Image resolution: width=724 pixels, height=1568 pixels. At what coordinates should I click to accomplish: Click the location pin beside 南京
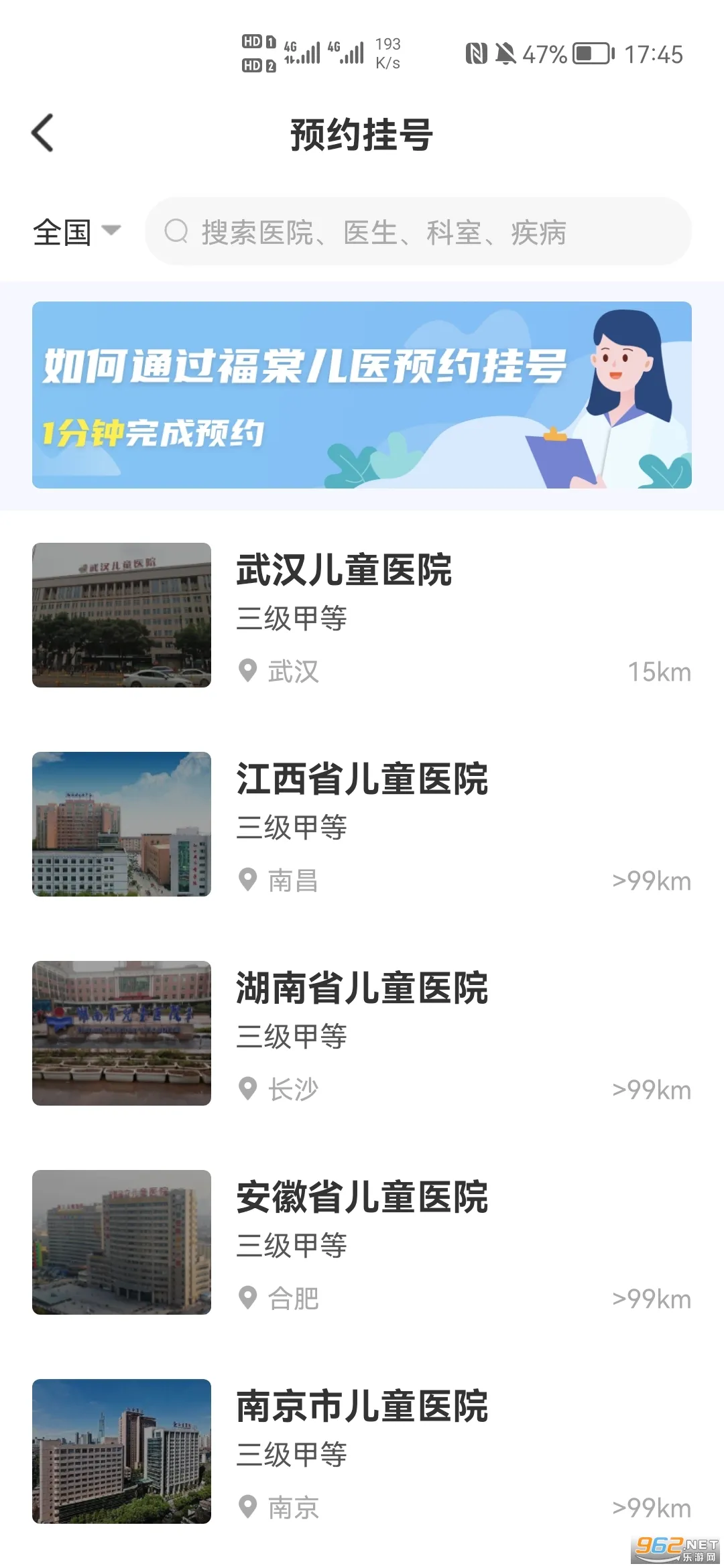click(247, 1508)
